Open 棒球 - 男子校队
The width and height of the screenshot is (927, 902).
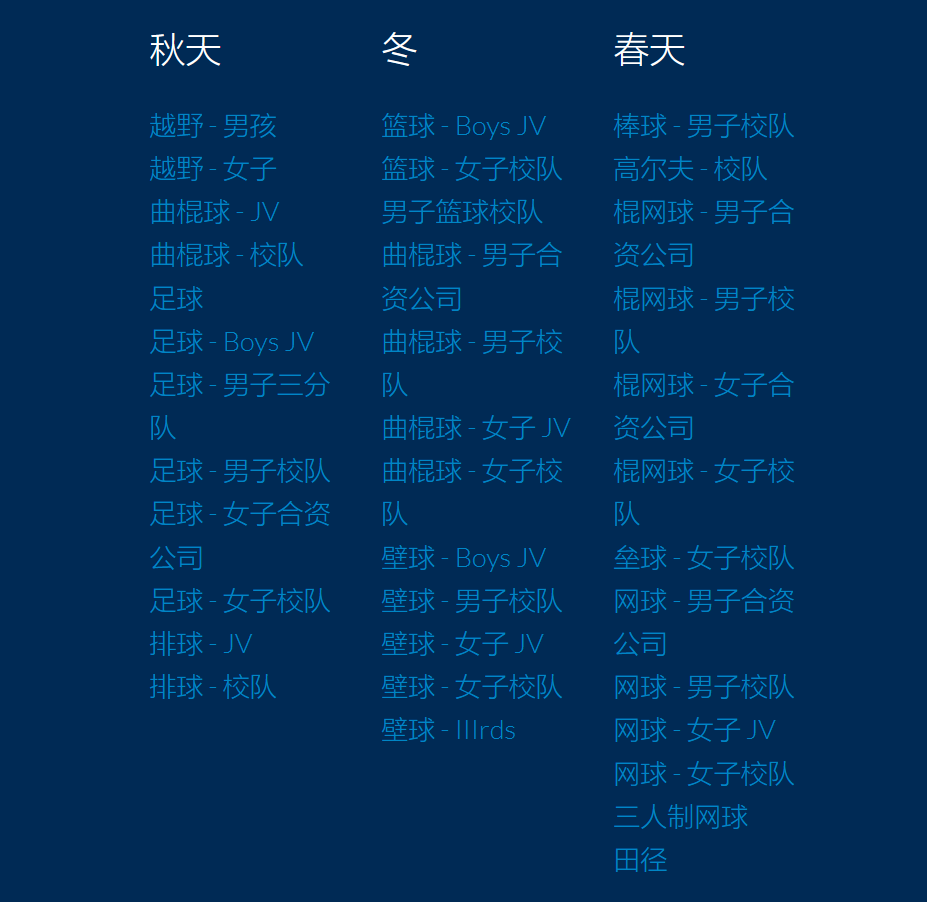point(703,126)
